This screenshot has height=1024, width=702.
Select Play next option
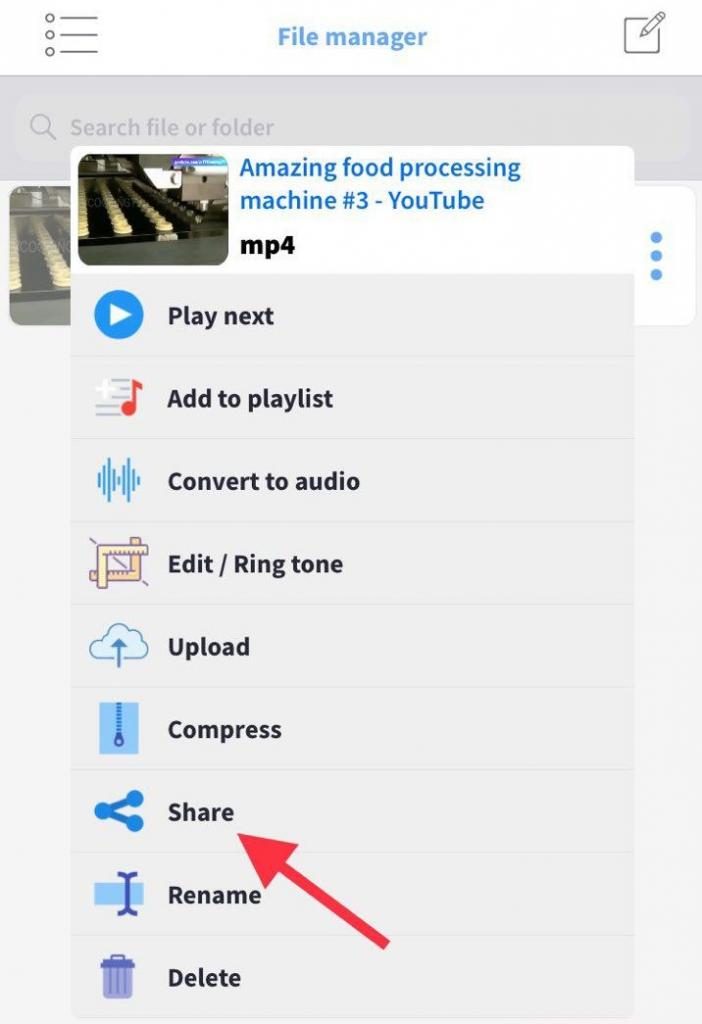click(x=220, y=316)
